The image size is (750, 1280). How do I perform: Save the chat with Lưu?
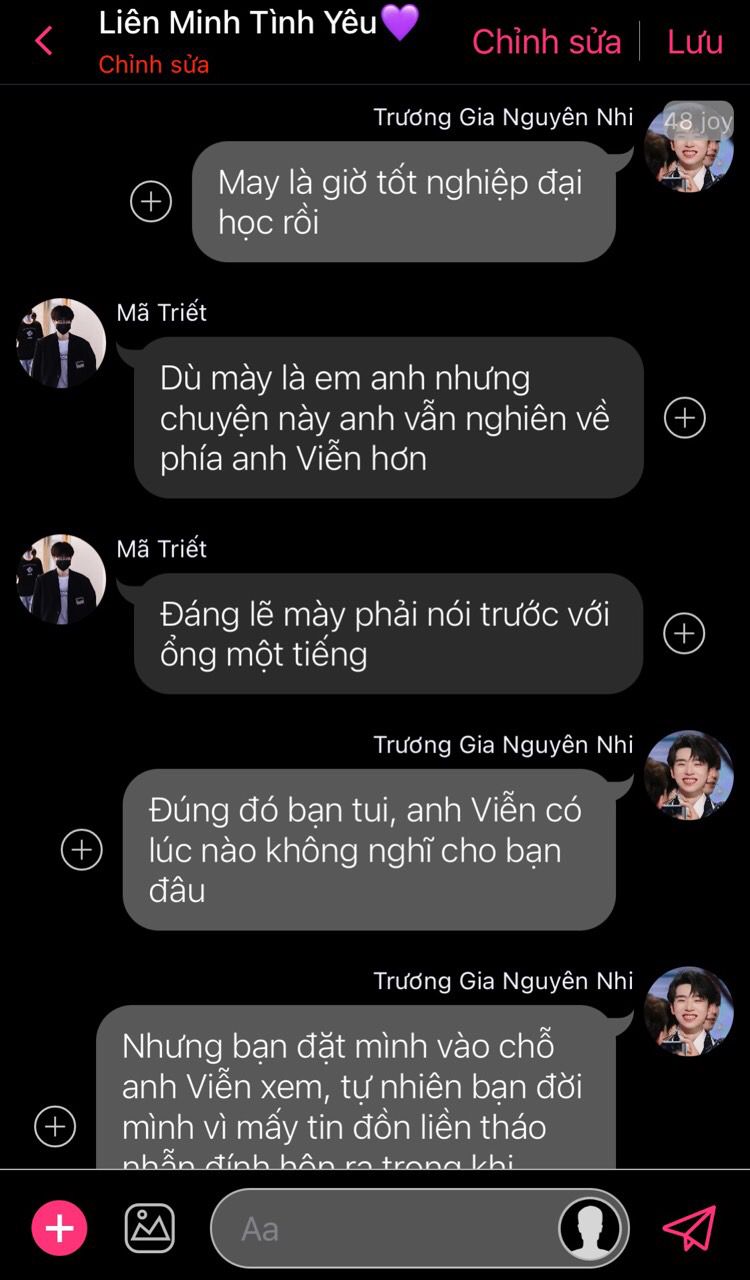point(695,42)
